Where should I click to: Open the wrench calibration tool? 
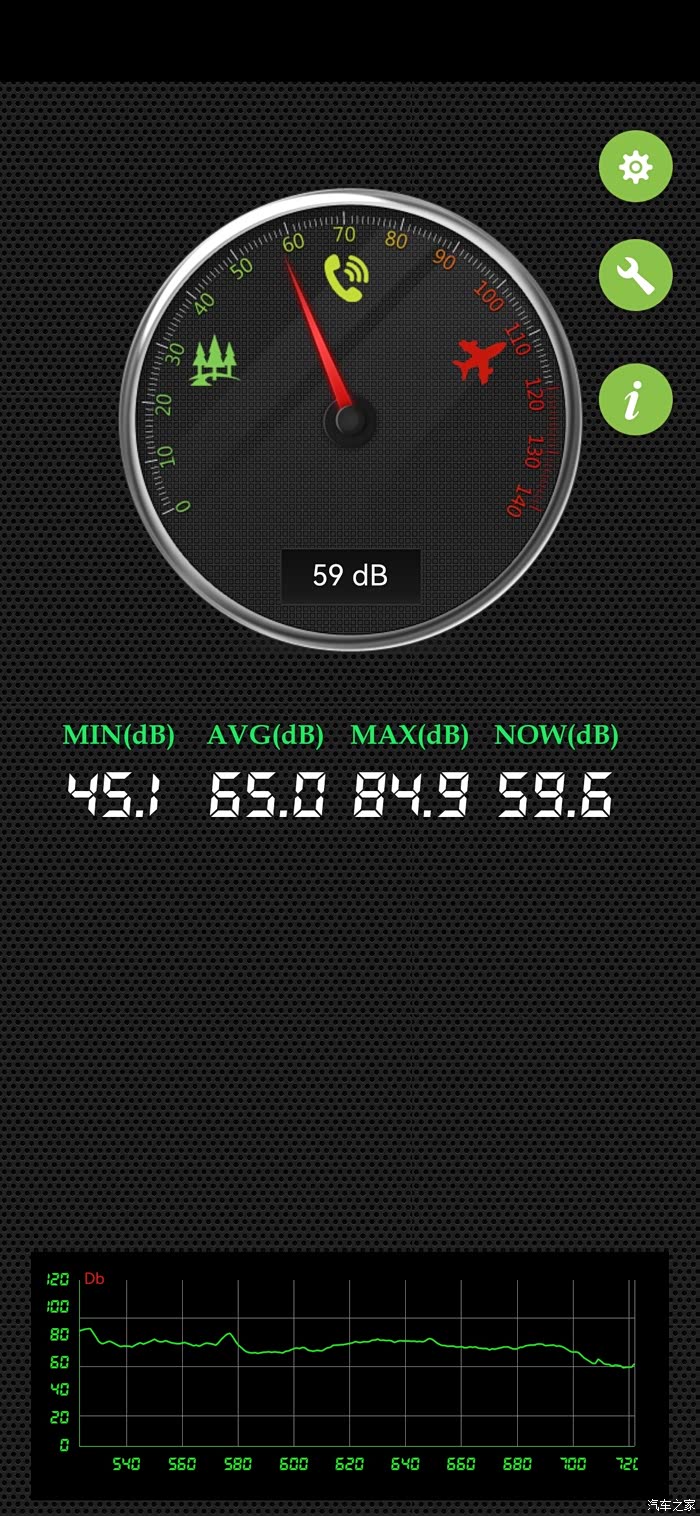pyautogui.click(x=636, y=275)
